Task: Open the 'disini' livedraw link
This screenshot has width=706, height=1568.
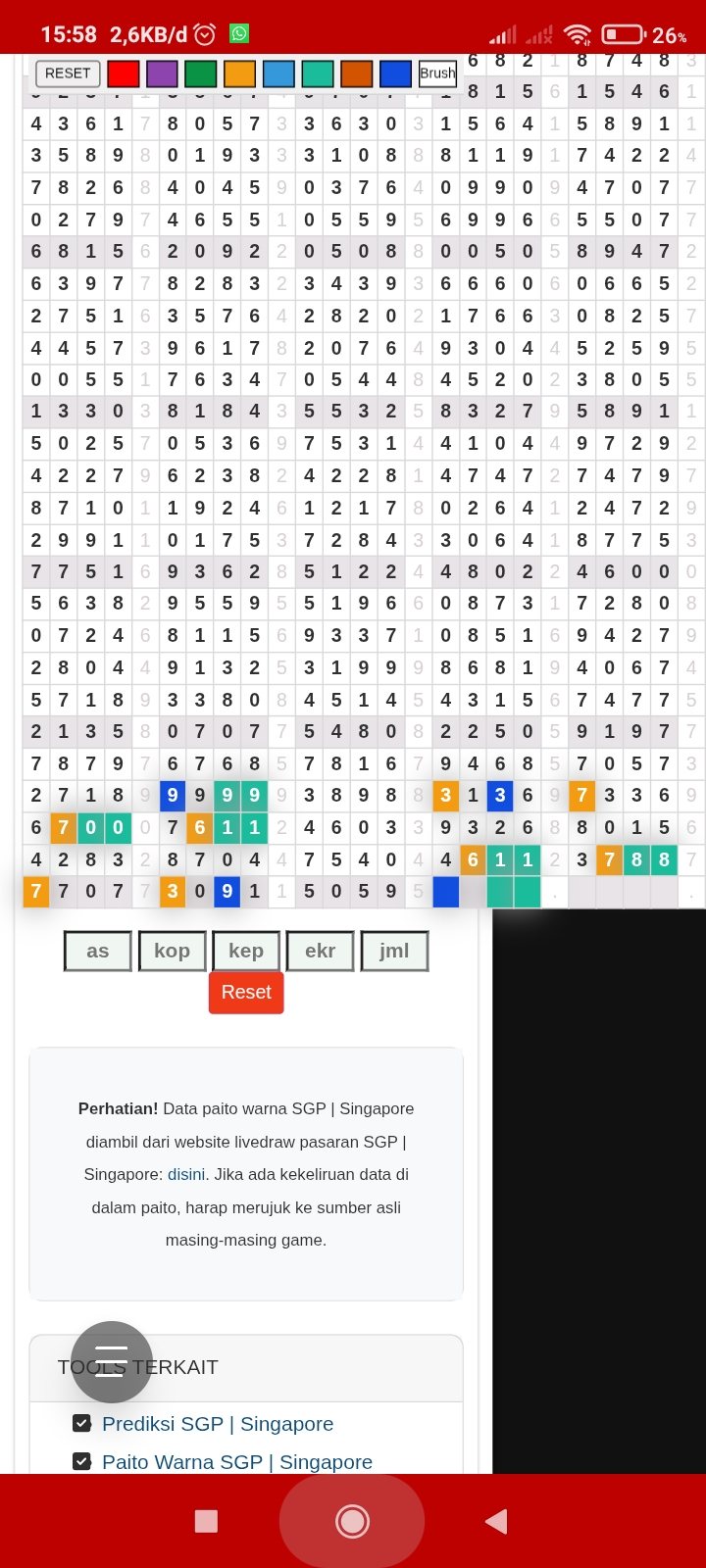Action: pyautogui.click(x=186, y=1174)
